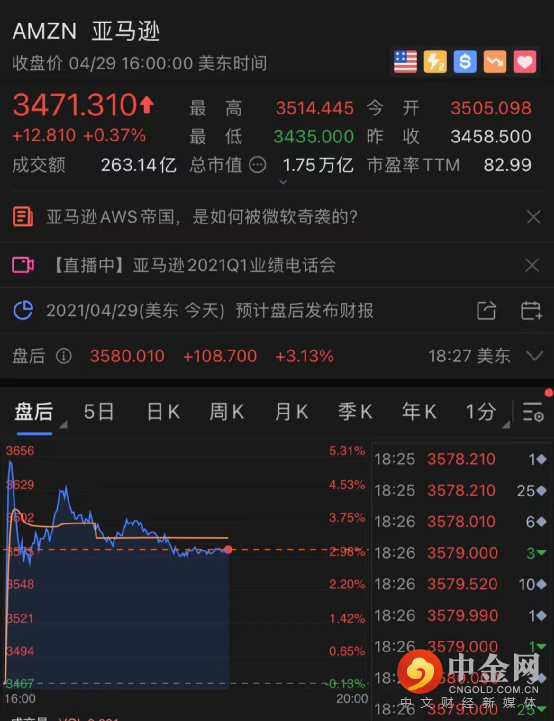The width and height of the screenshot is (554, 721).
Task: Expand the after-hours quote row
Action: click(x=534, y=356)
